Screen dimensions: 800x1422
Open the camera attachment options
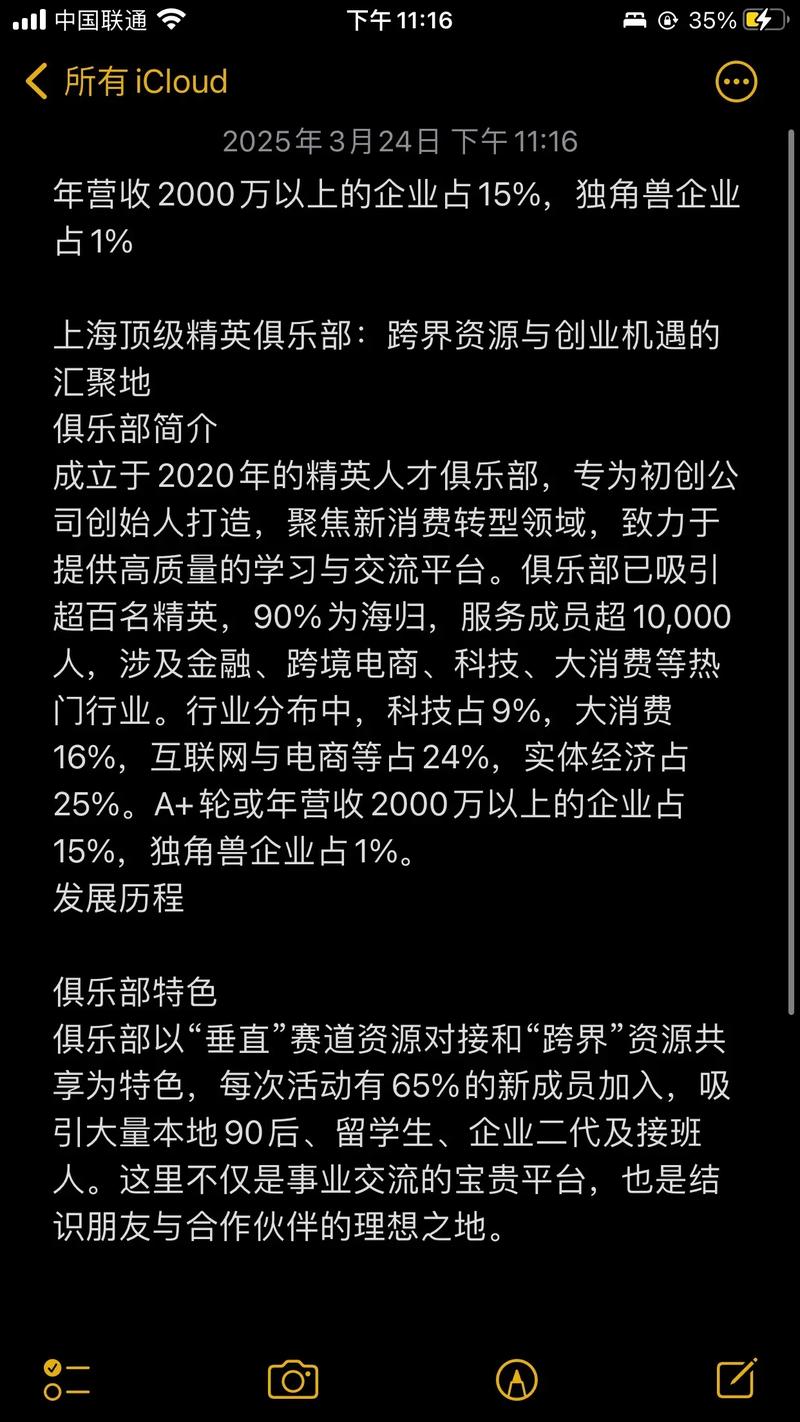293,1380
